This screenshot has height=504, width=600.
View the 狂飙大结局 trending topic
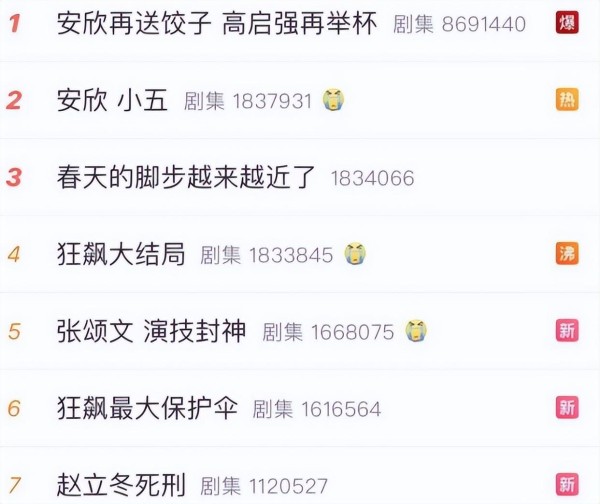pyautogui.click(x=121, y=255)
